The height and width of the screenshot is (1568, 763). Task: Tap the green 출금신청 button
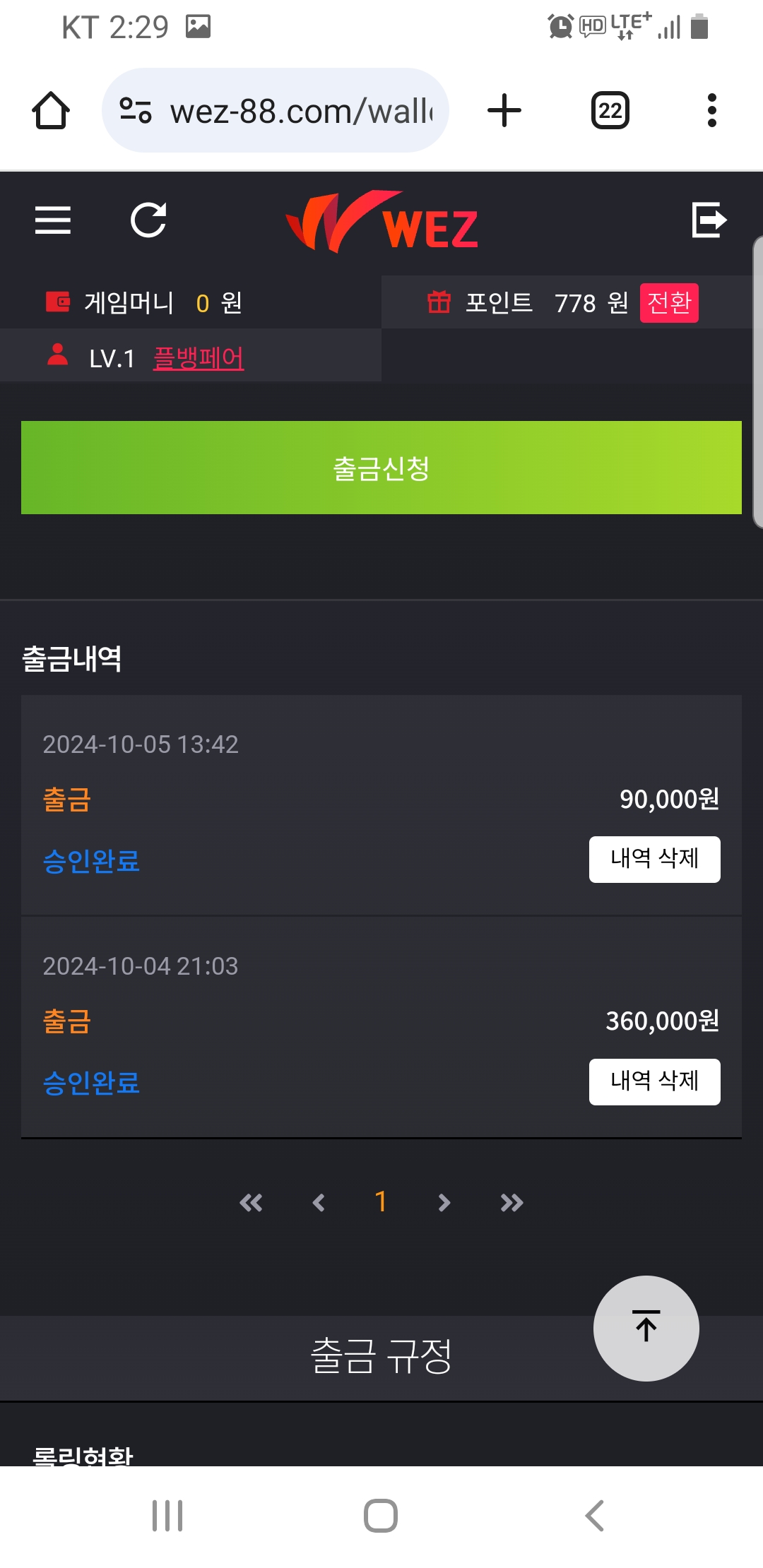pos(381,468)
